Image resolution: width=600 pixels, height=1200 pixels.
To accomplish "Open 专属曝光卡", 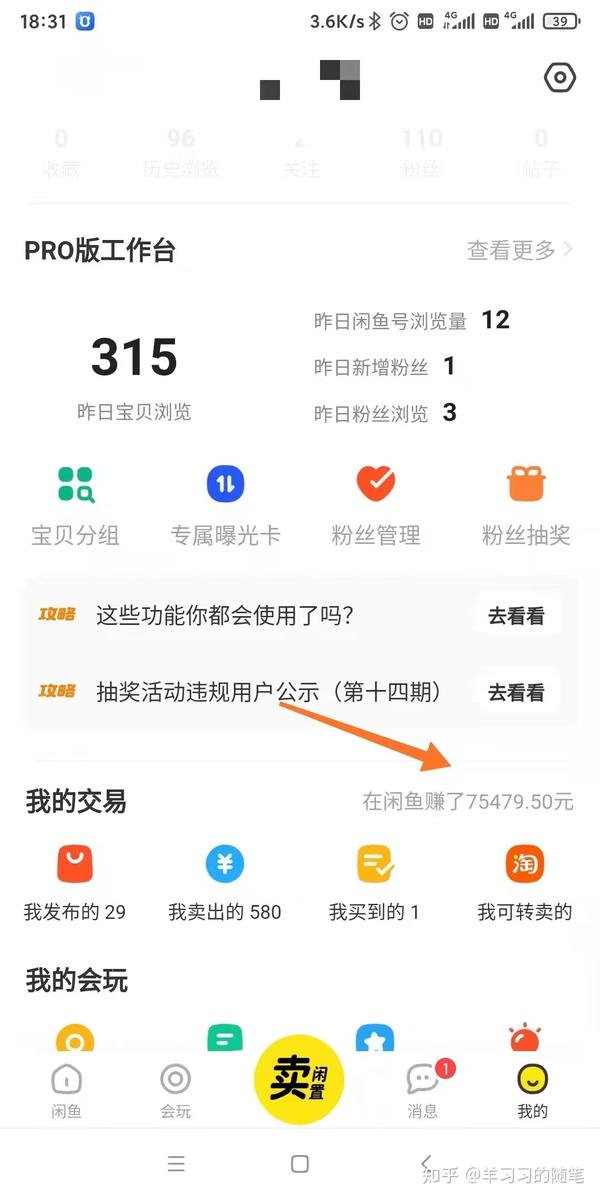I will [225, 506].
